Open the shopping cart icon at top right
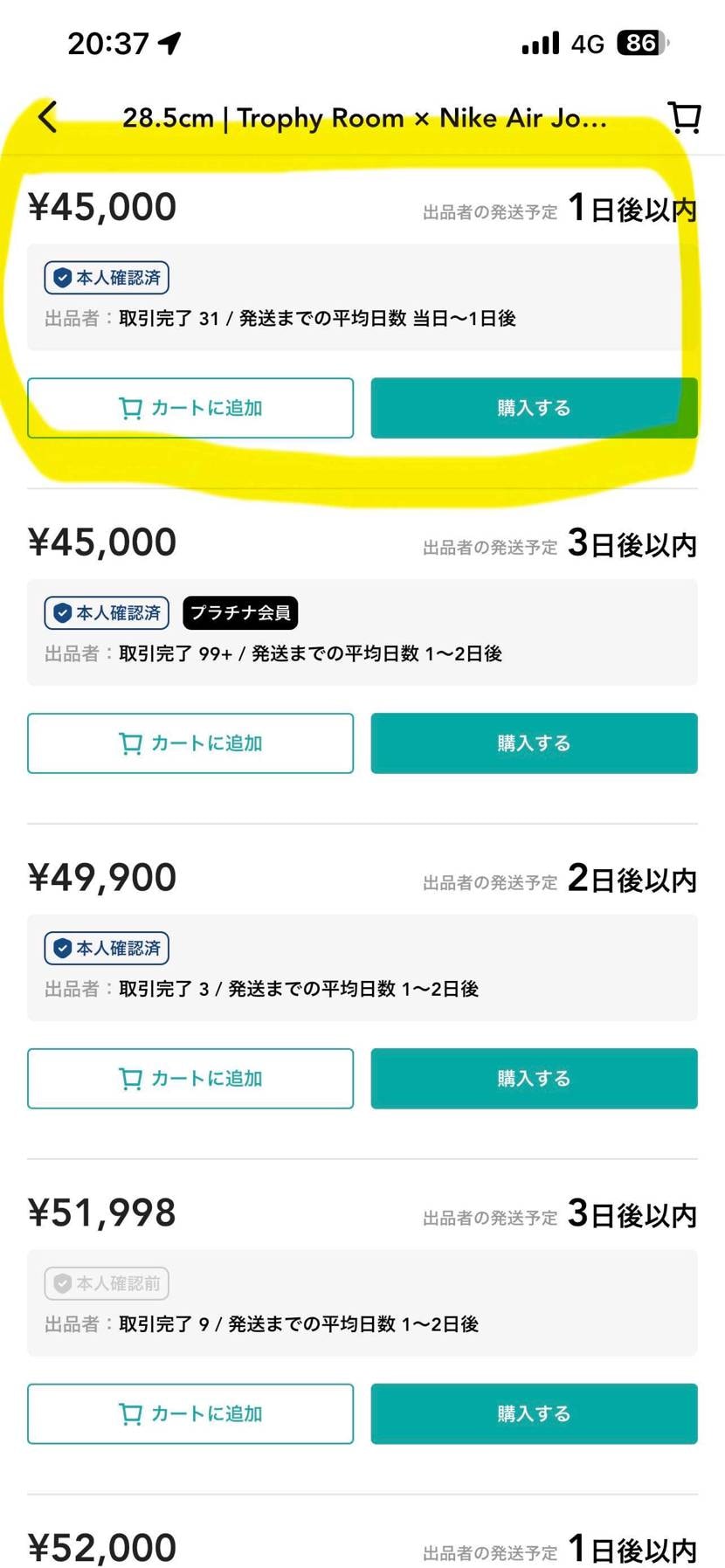 pyautogui.click(x=685, y=117)
